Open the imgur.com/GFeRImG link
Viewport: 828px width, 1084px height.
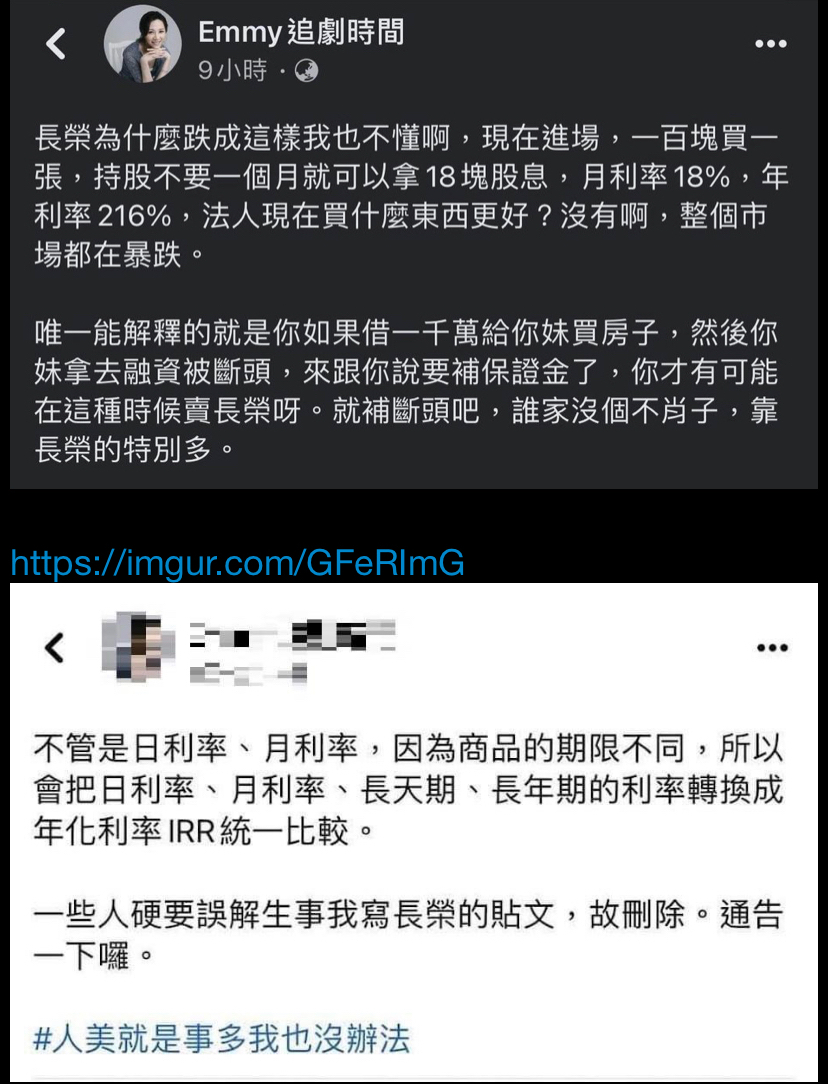click(x=237, y=563)
